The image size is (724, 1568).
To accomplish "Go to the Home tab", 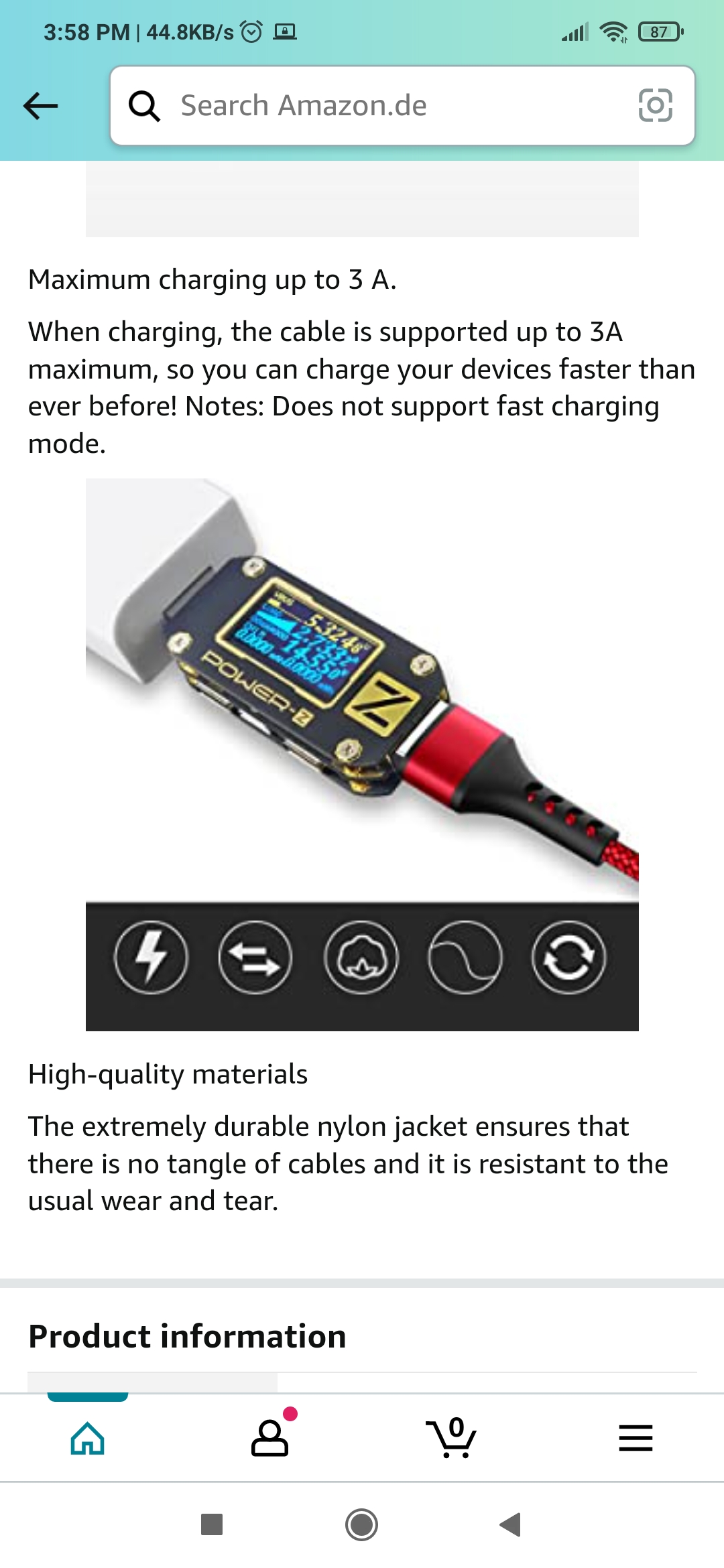I will coord(88,1438).
